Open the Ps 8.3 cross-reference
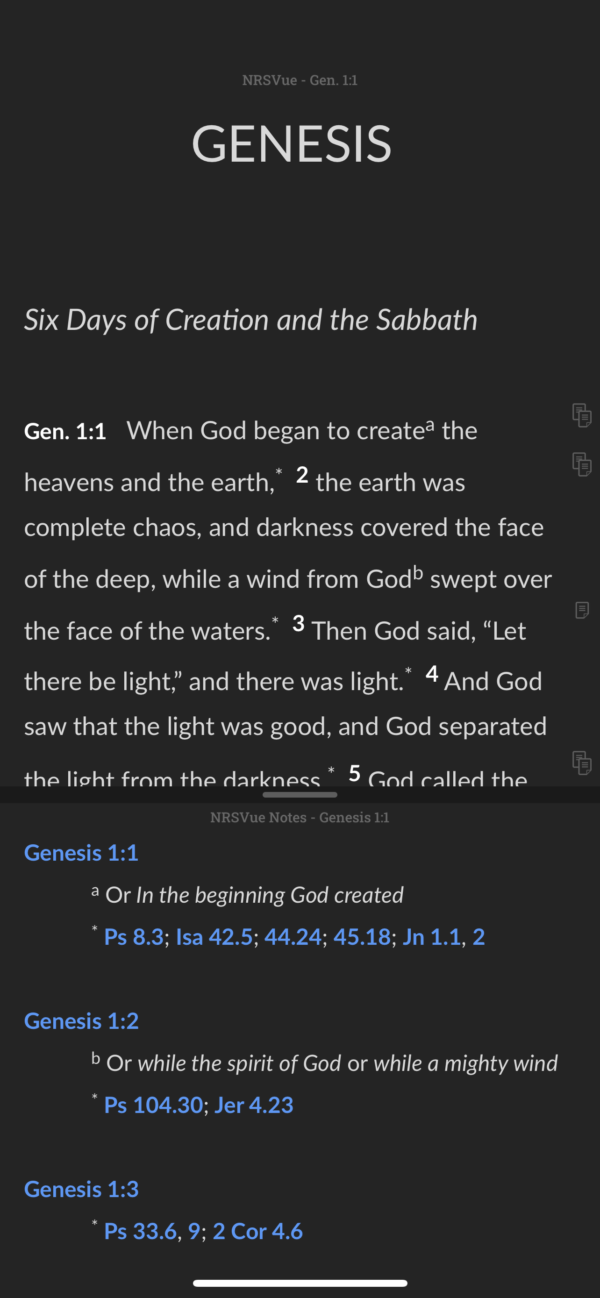 point(134,937)
